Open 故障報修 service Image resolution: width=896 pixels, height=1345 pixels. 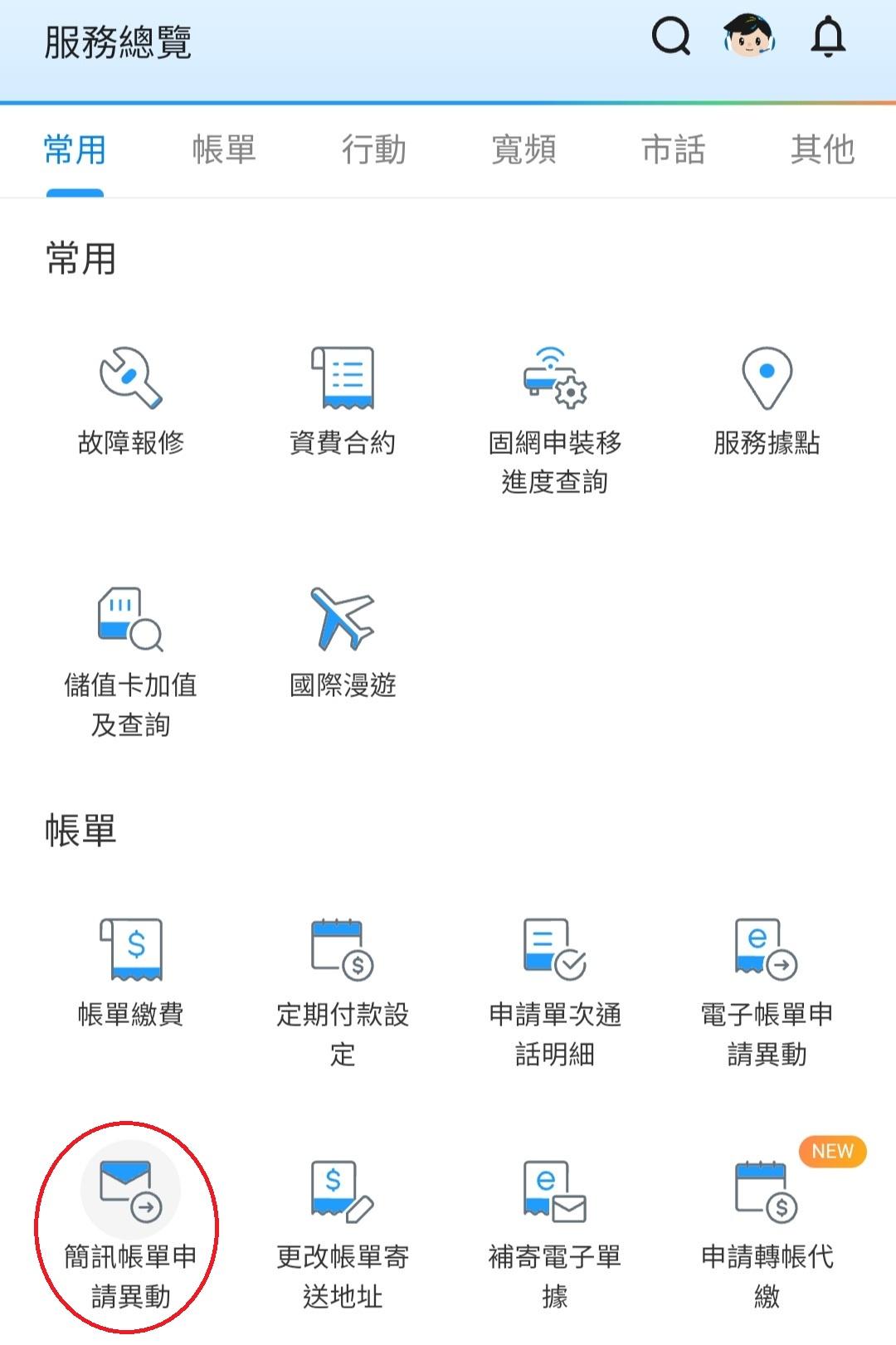point(131,400)
